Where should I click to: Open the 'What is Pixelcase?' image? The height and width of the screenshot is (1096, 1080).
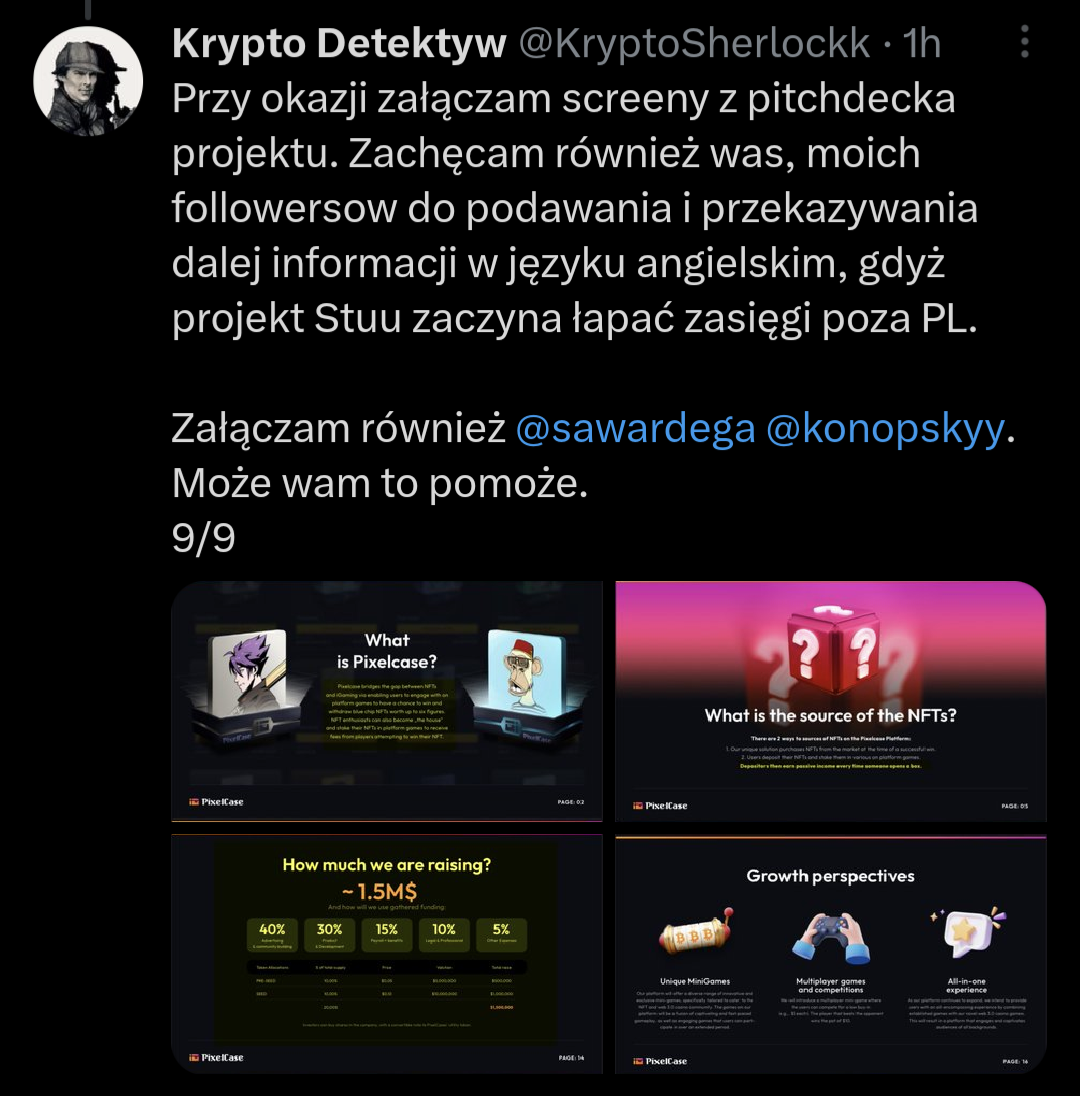(x=387, y=700)
